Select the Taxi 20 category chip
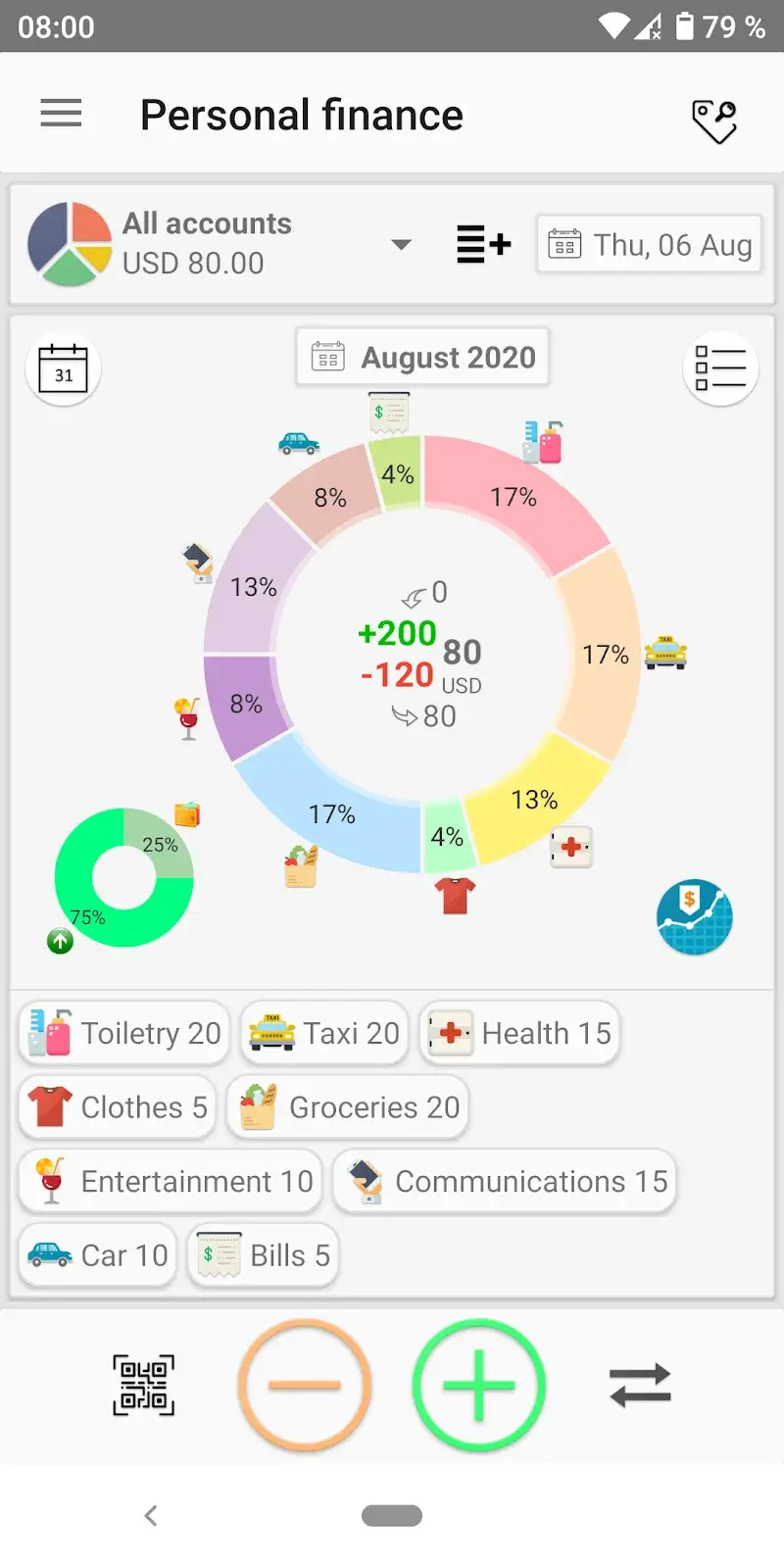Viewport: 784px width, 1568px height. (x=324, y=1033)
